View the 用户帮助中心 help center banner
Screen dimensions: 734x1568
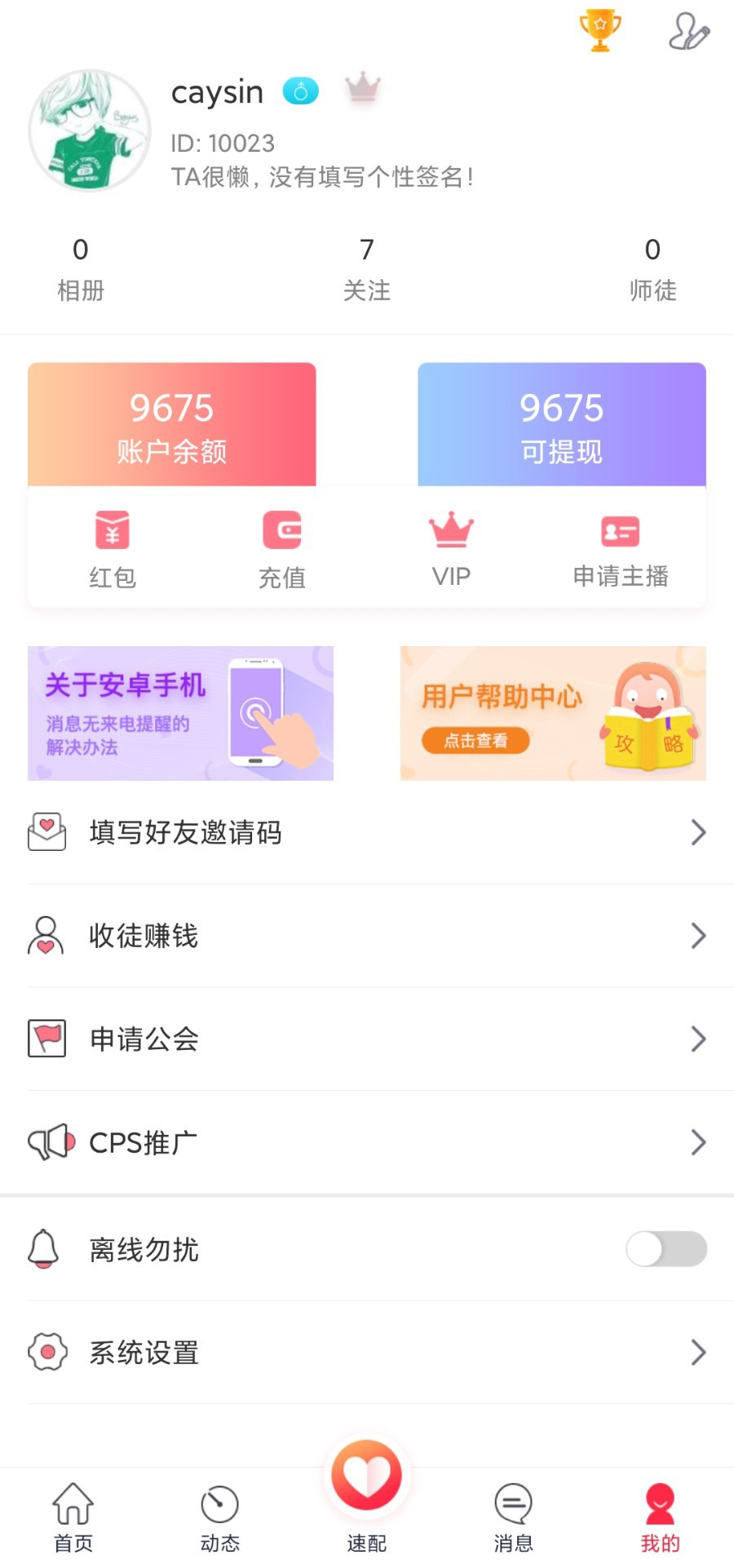[553, 713]
